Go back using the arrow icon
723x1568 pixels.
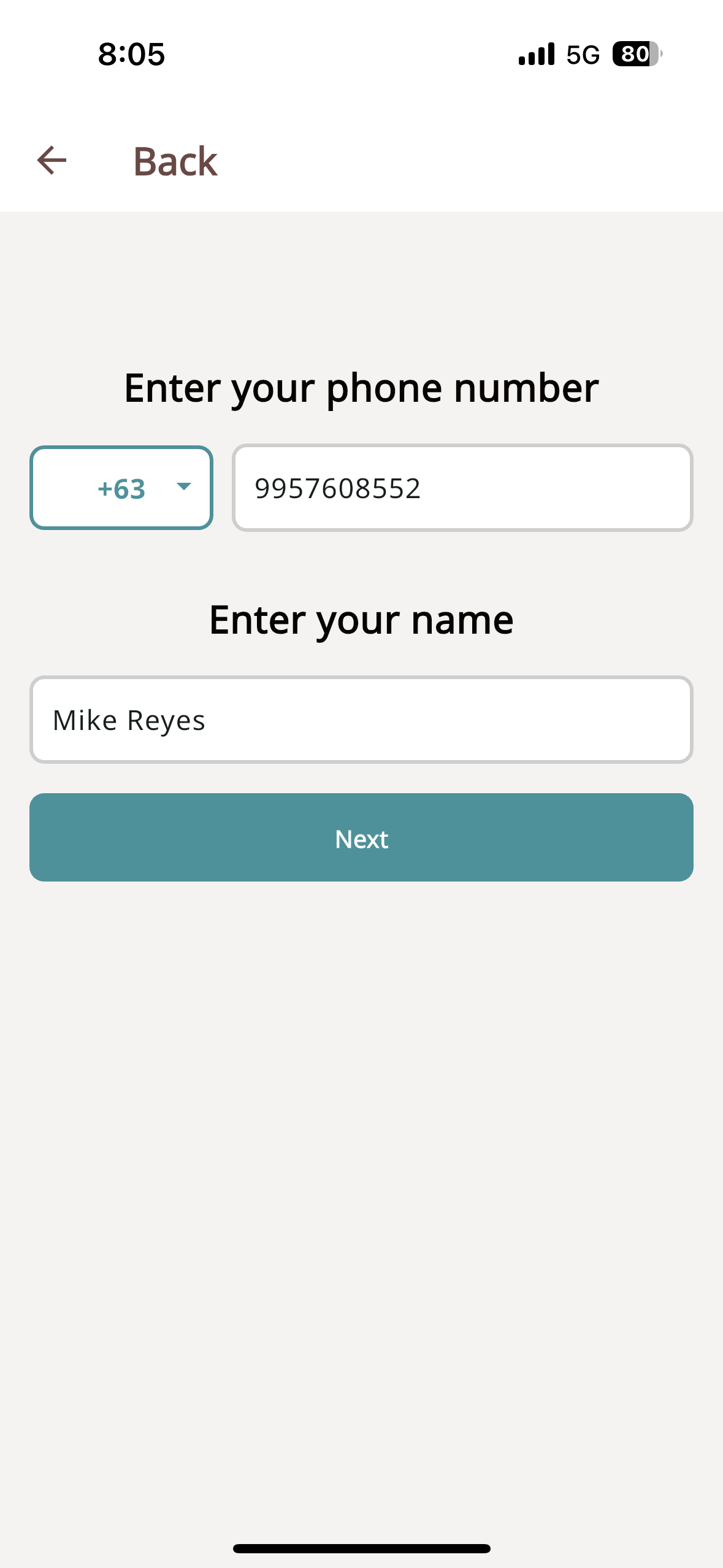[x=52, y=161]
